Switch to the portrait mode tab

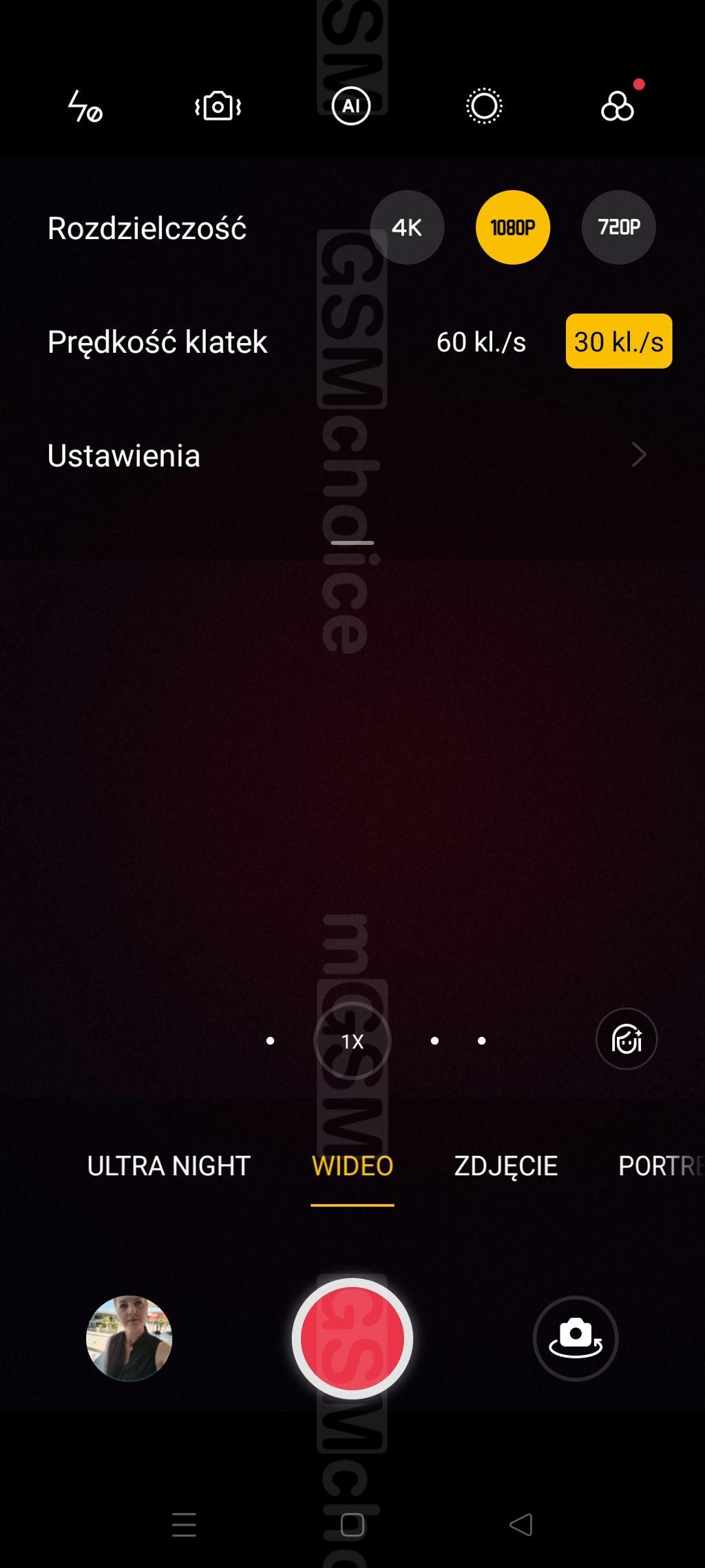click(x=659, y=1166)
